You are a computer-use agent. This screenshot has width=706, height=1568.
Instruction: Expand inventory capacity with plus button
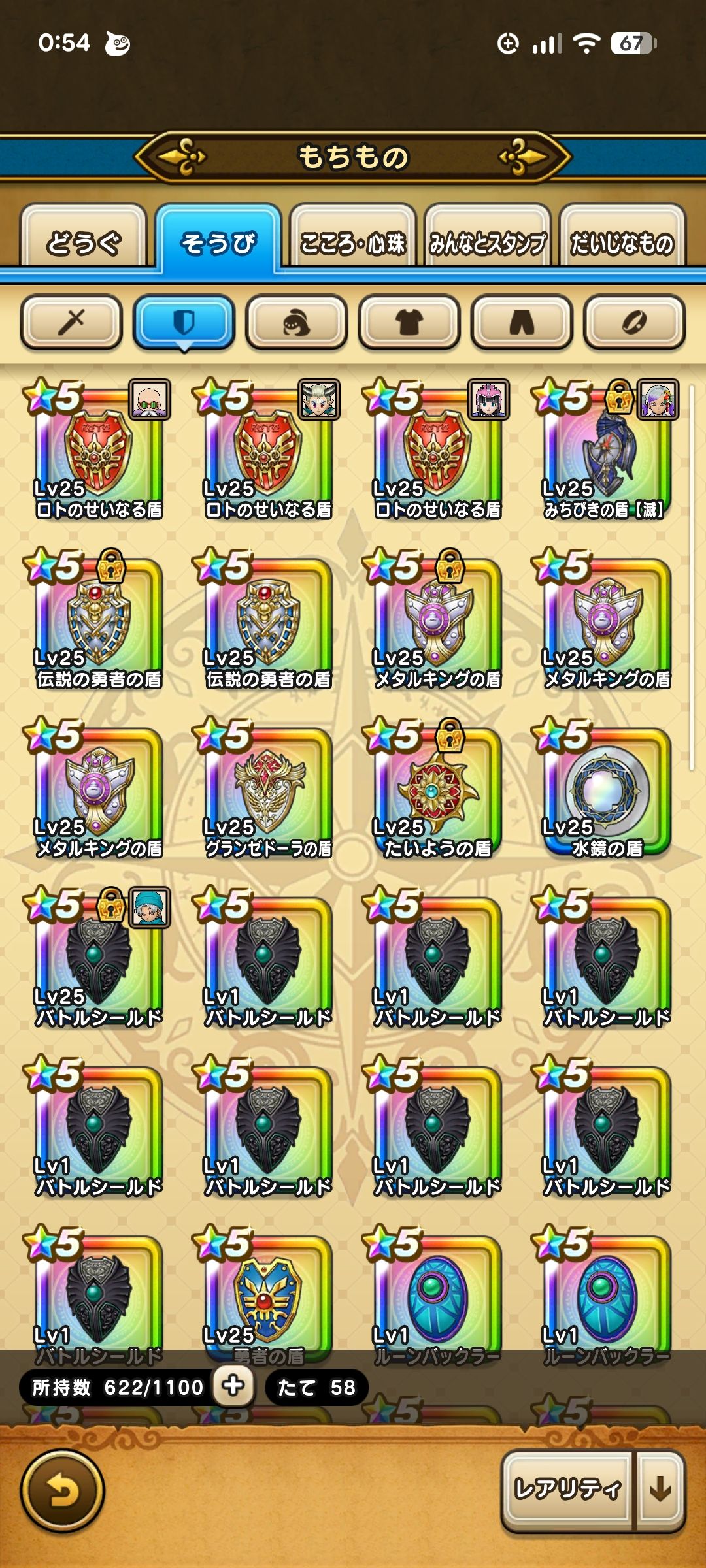point(233,1386)
